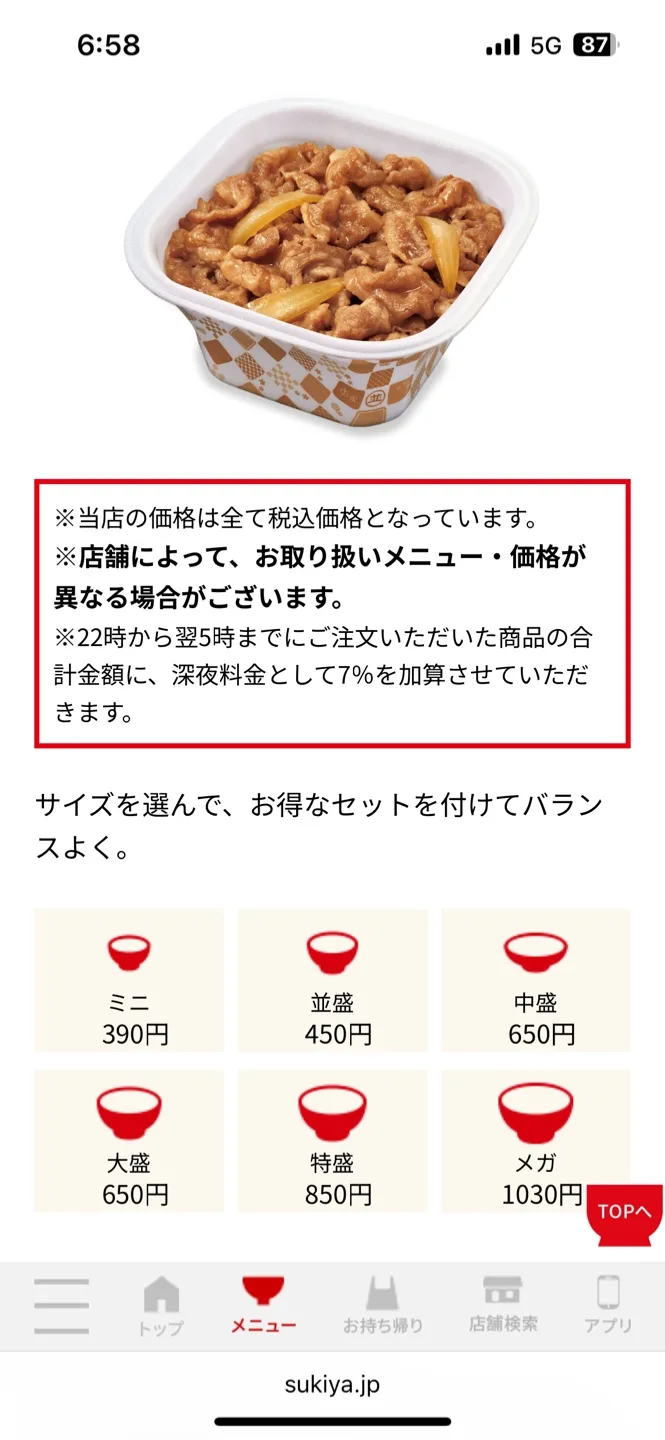This screenshot has height=1440, width=665.
Task: Jump back to top with TOPへ button
Action: coord(624,1214)
